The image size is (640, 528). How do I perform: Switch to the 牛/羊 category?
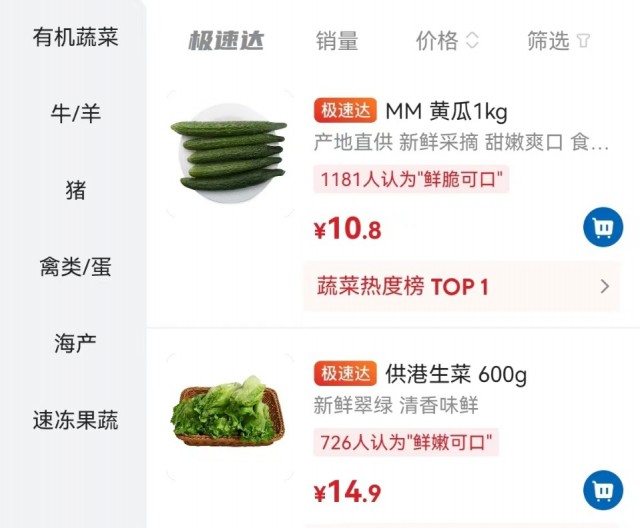(x=75, y=114)
